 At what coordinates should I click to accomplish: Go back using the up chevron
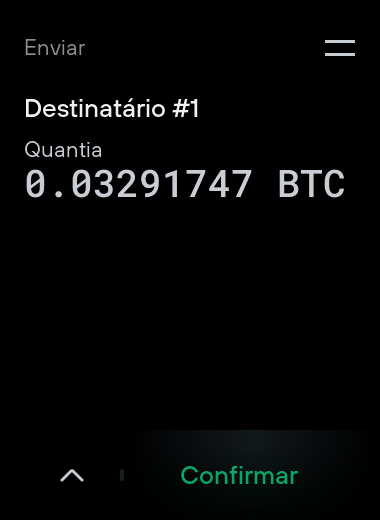coord(72,475)
